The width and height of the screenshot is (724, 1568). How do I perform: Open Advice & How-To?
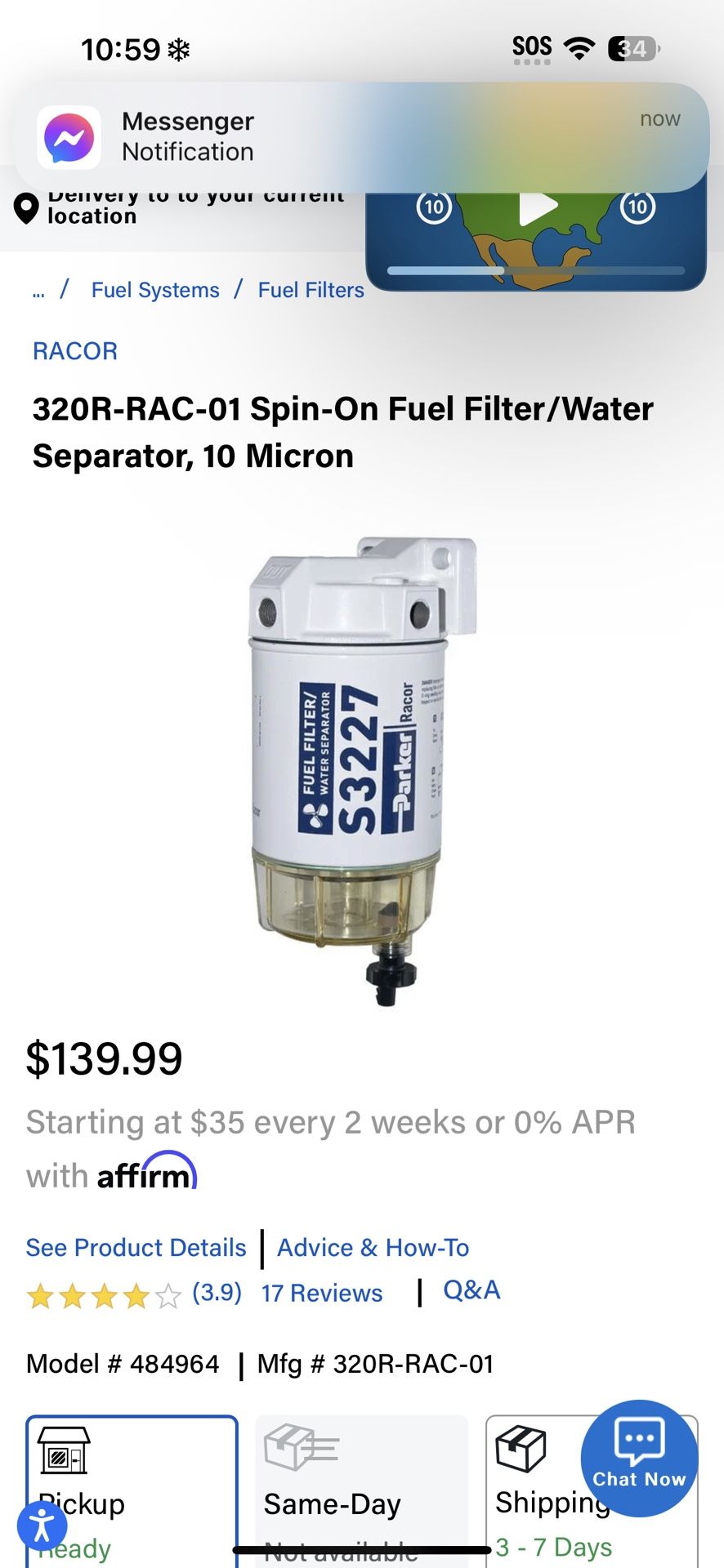[x=373, y=1248]
